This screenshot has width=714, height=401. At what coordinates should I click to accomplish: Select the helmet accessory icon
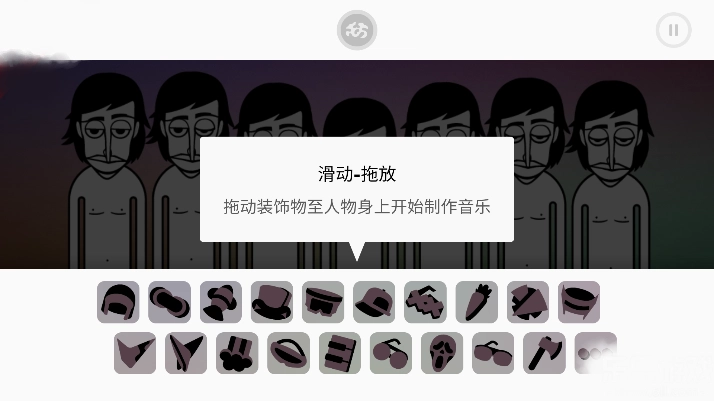point(118,302)
